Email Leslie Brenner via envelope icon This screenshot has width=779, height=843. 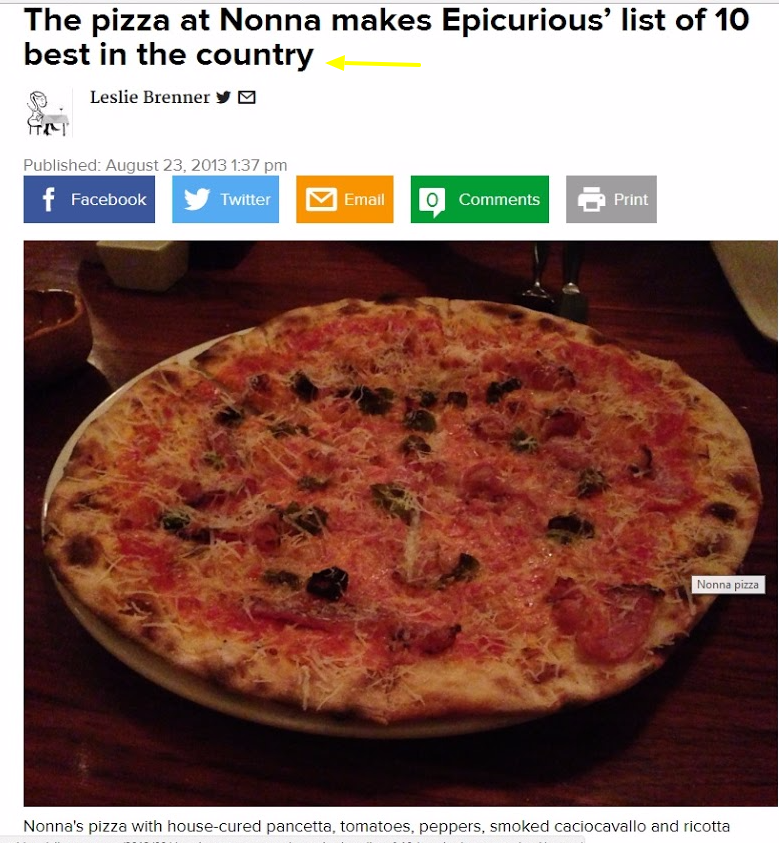pyautogui.click(x=247, y=97)
